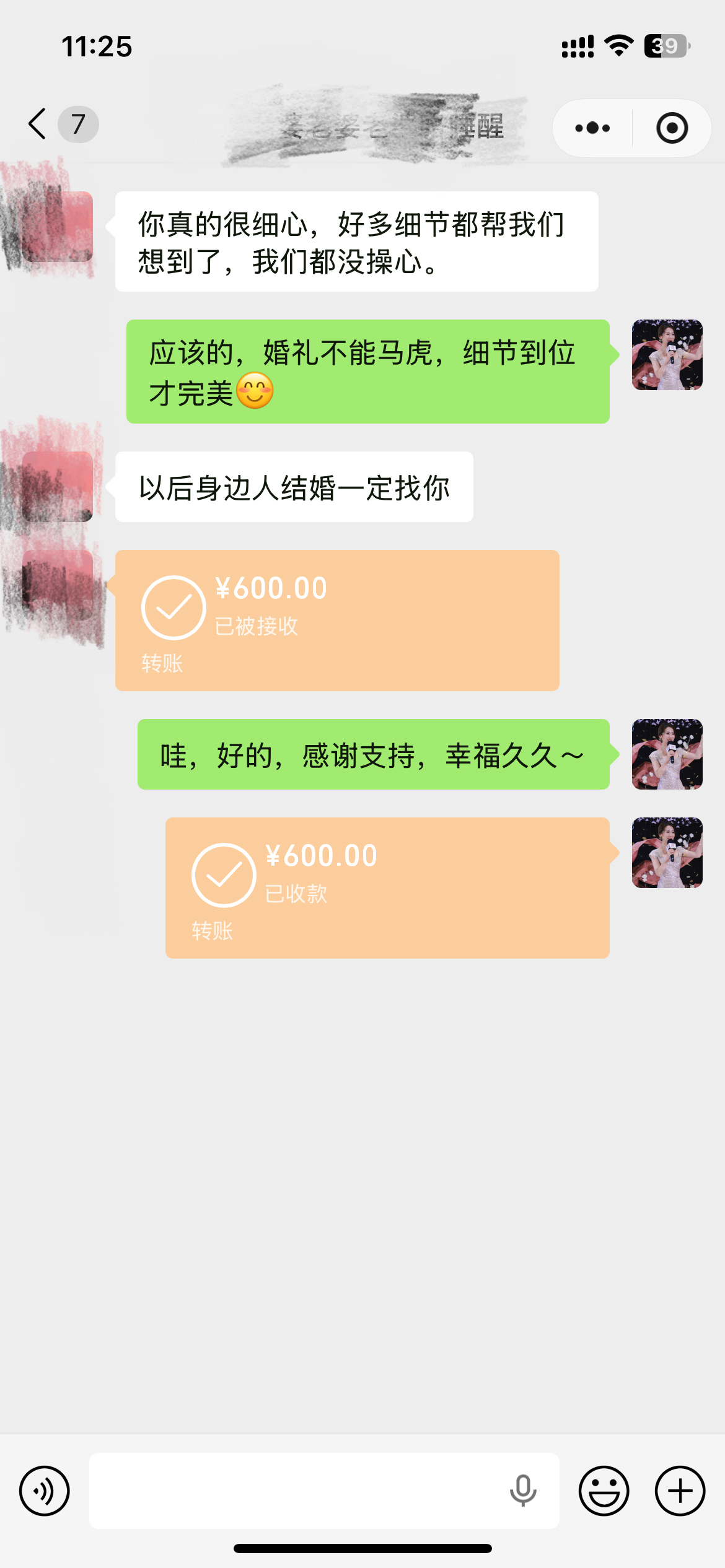725x1568 pixels.
Task: Open the ¥600.00 已收款 transfer card
Action: pyautogui.click(x=387, y=887)
